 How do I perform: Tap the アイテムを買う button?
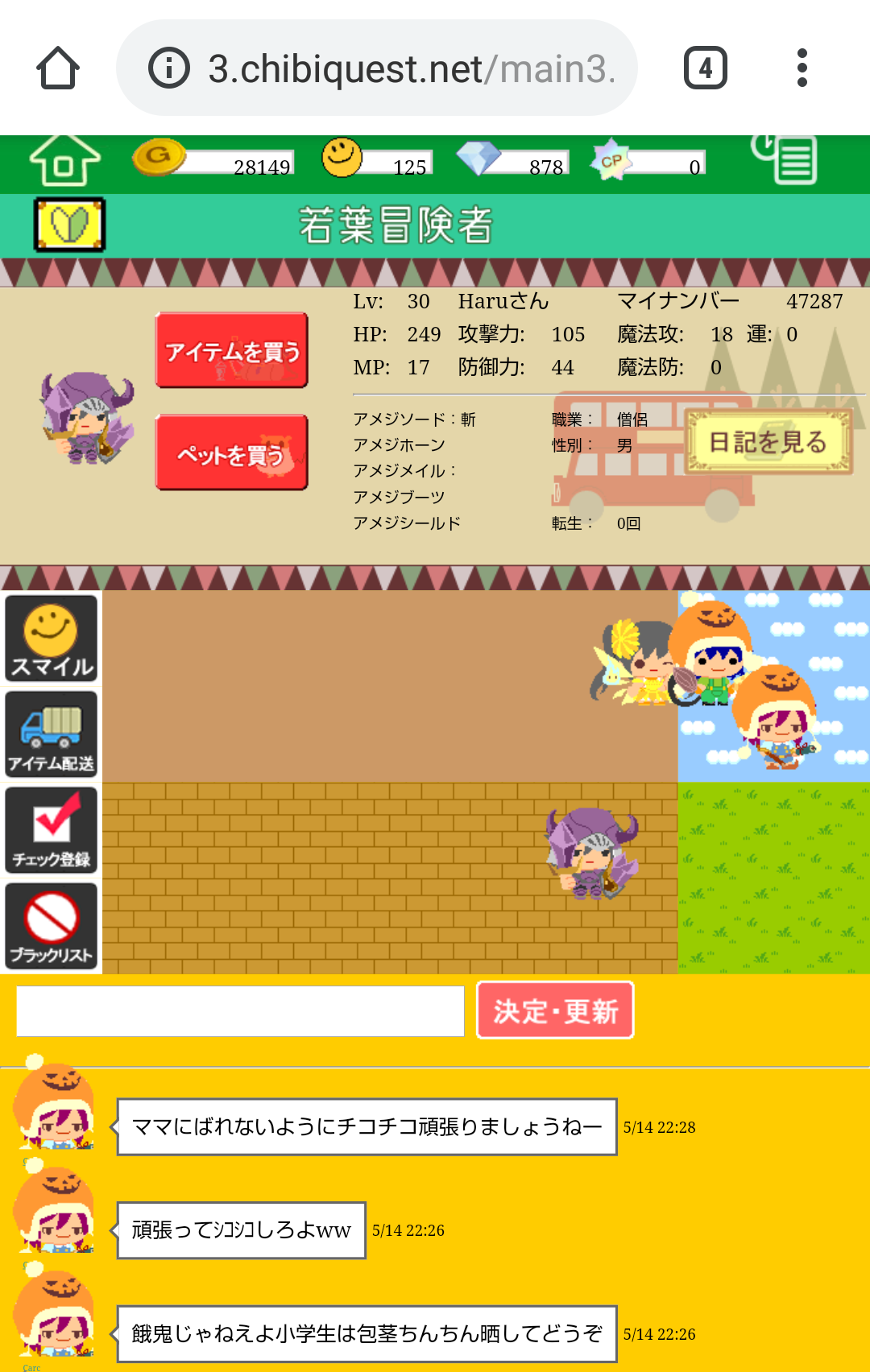coord(232,351)
